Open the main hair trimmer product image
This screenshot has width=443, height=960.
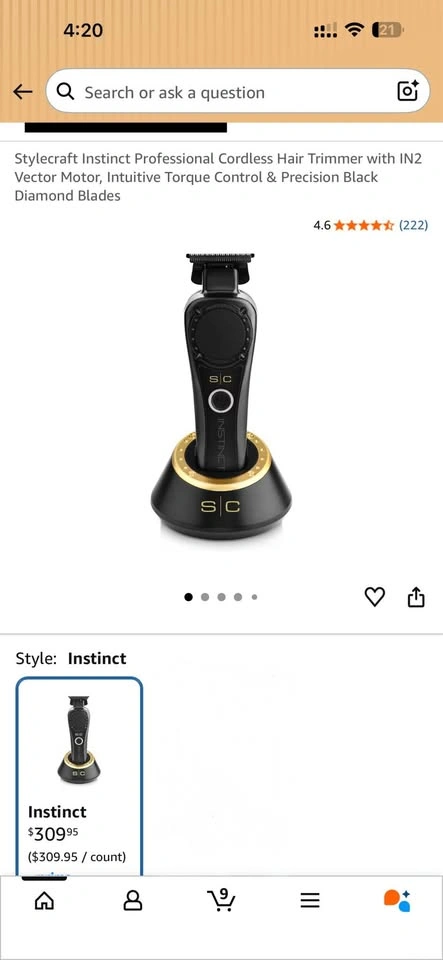221,395
